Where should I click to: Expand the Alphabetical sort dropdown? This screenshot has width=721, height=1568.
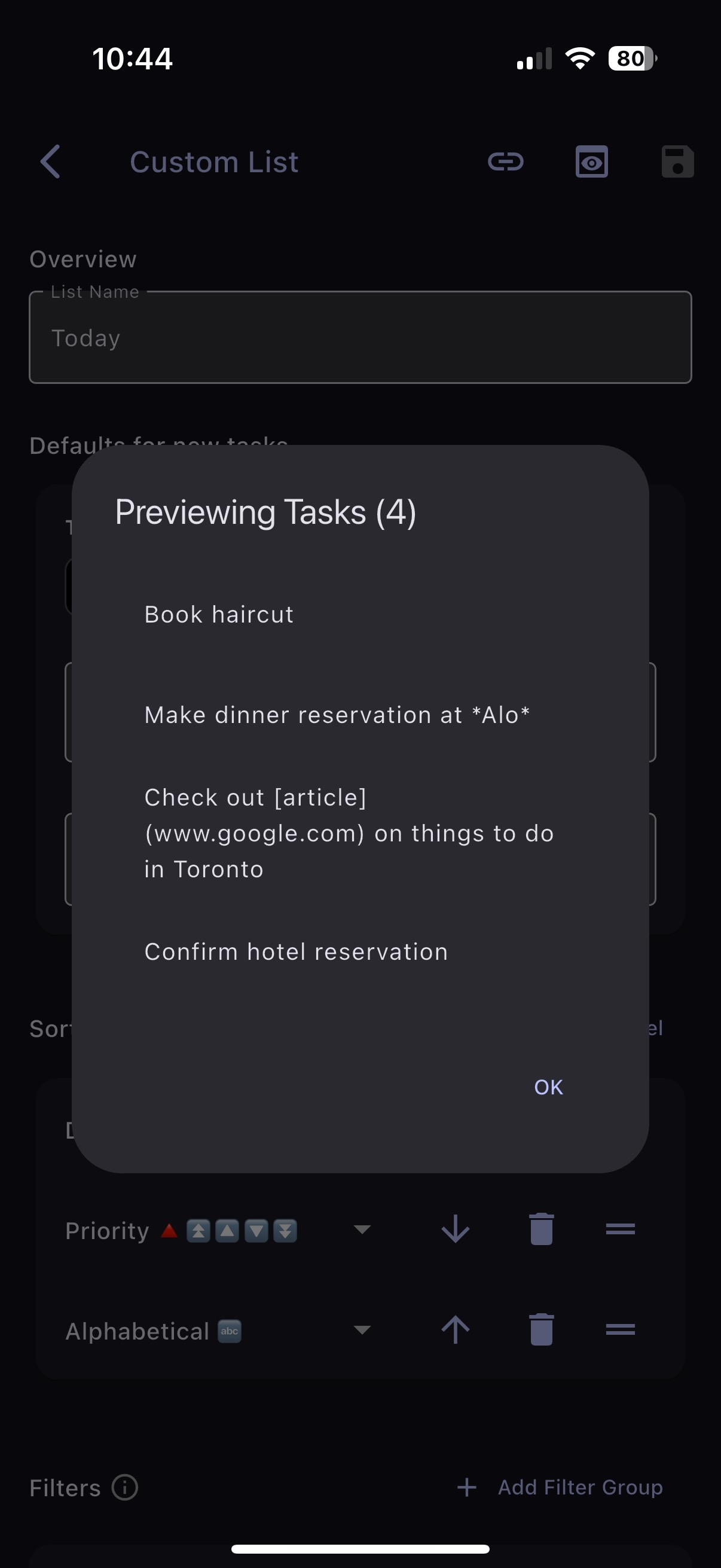(362, 1330)
